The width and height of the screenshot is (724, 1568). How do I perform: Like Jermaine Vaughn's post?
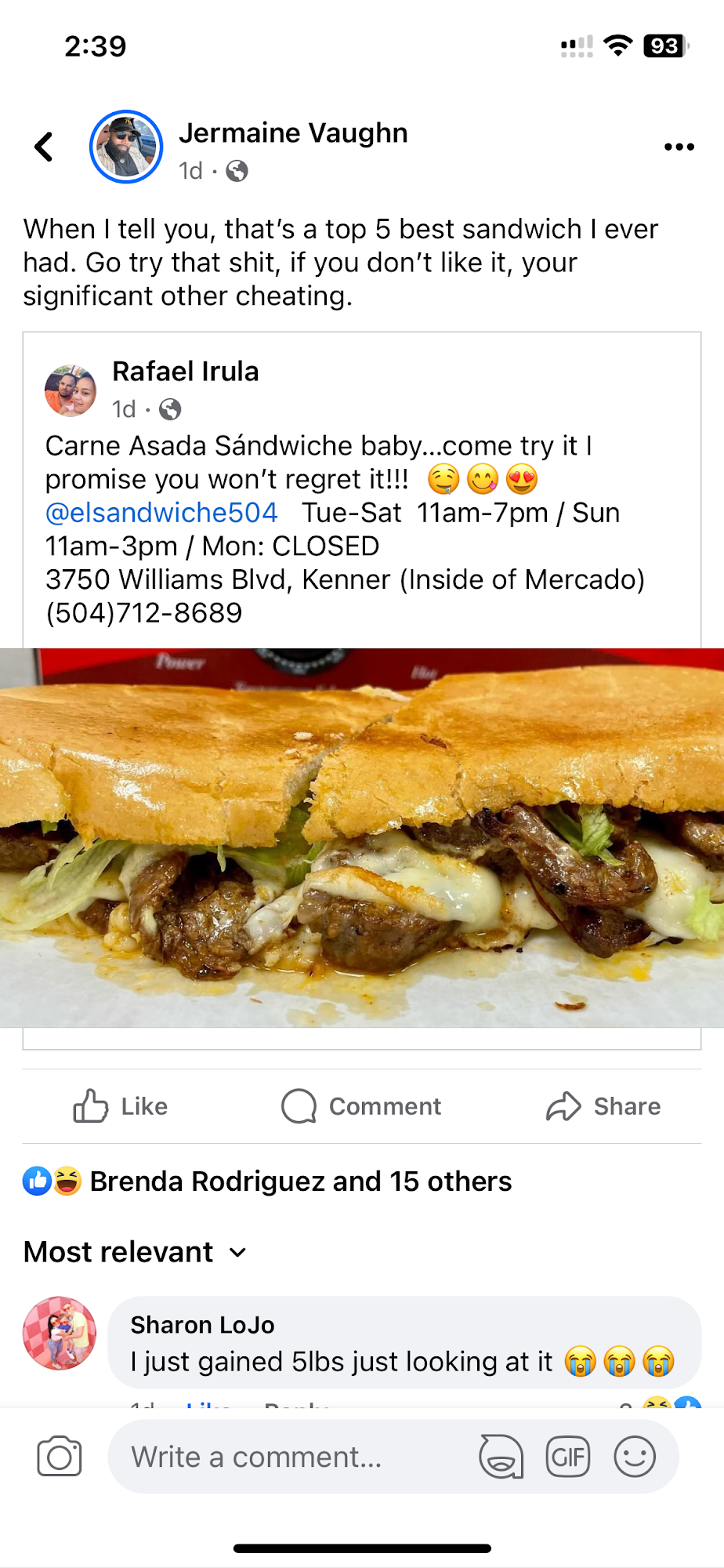coord(121,1106)
